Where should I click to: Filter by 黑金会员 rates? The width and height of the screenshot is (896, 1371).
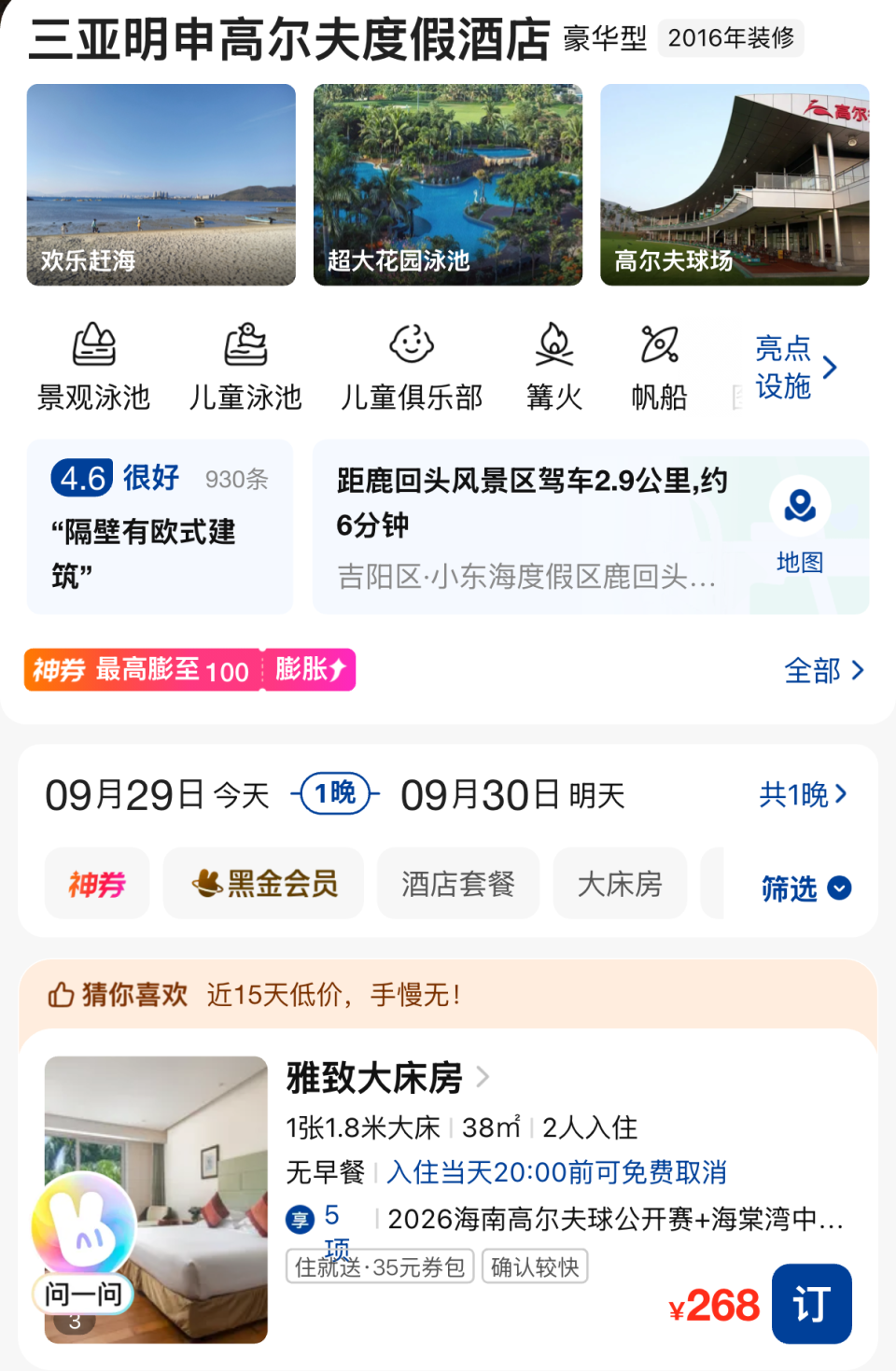tap(263, 884)
